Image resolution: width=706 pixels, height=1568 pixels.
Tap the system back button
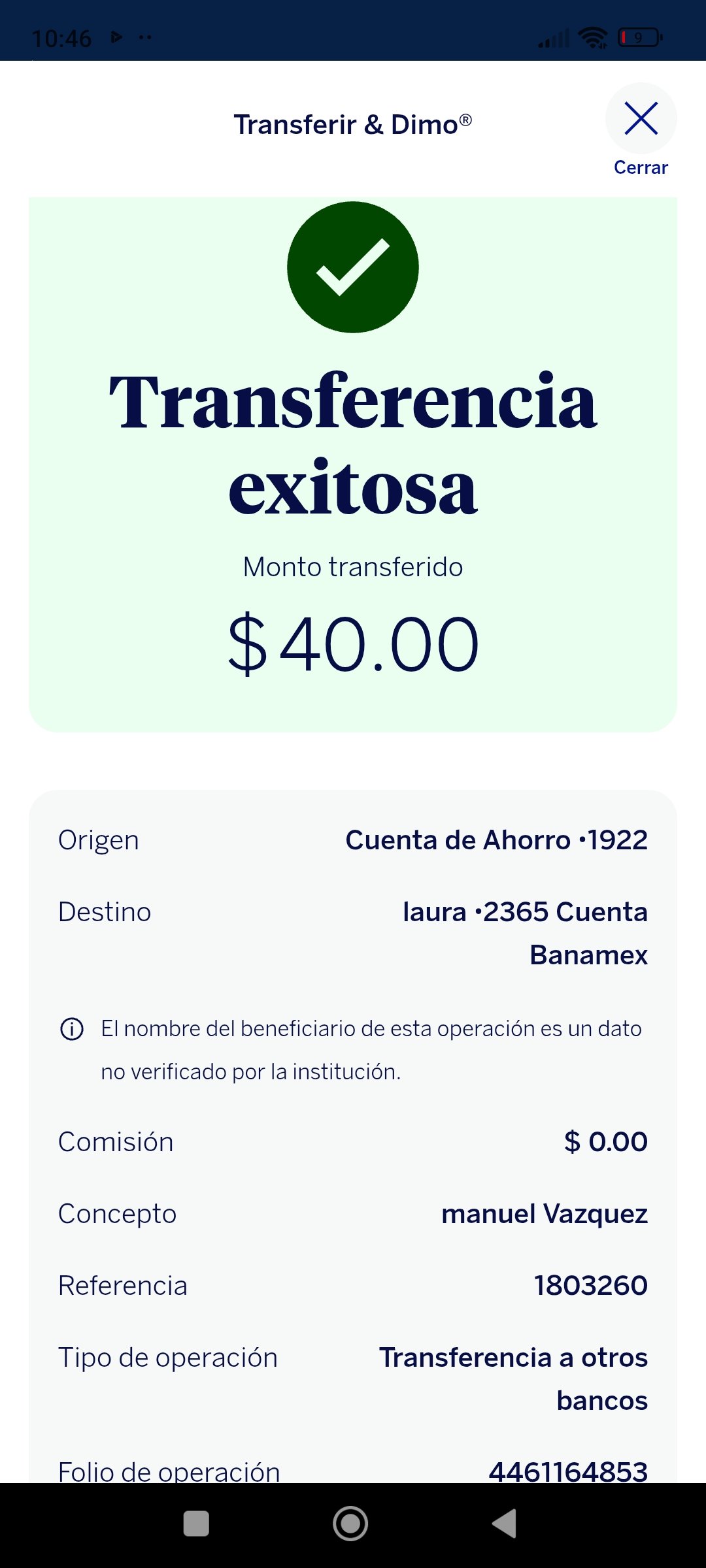(505, 1524)
